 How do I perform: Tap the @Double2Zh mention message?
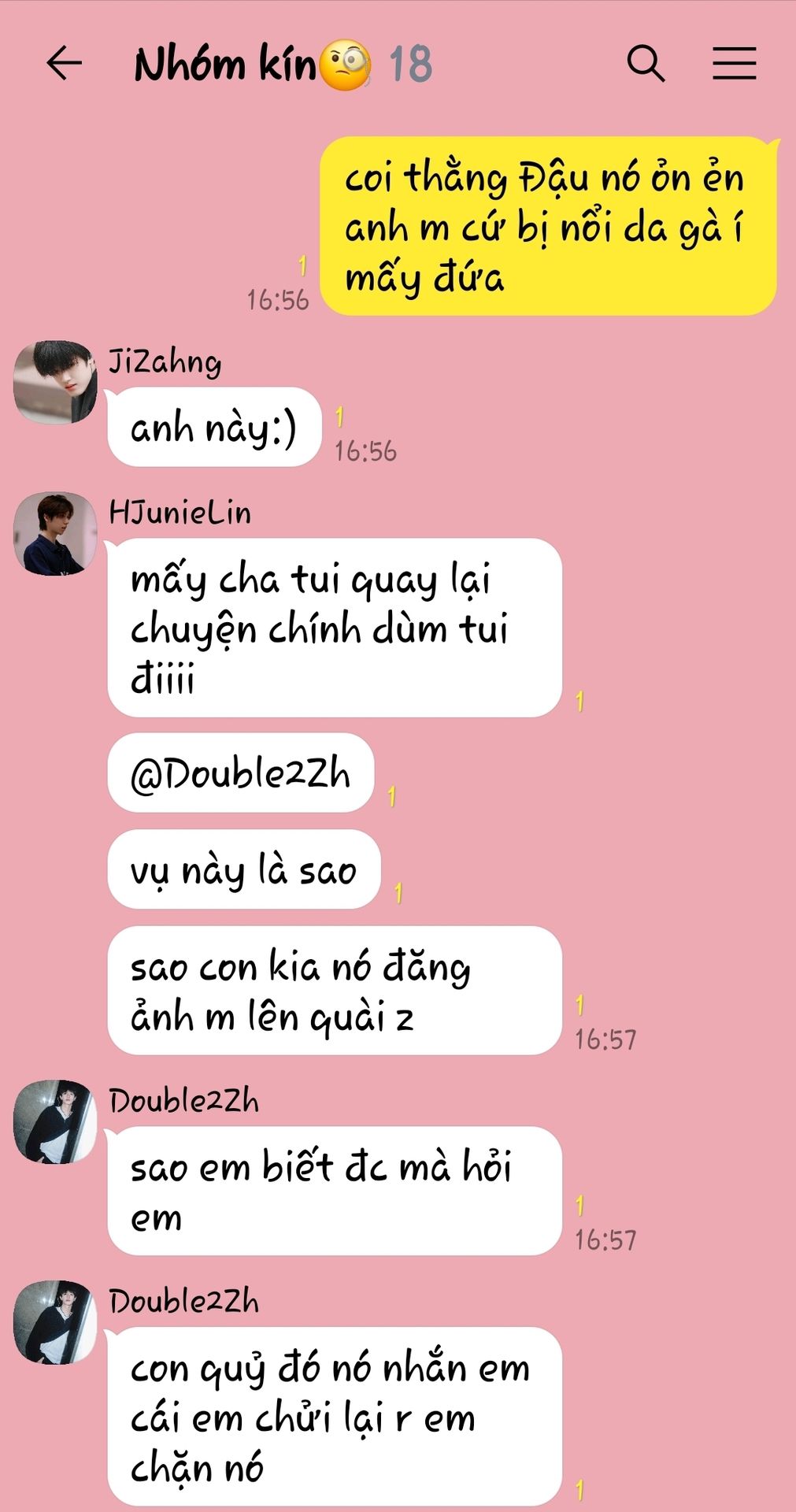[240, 773]
